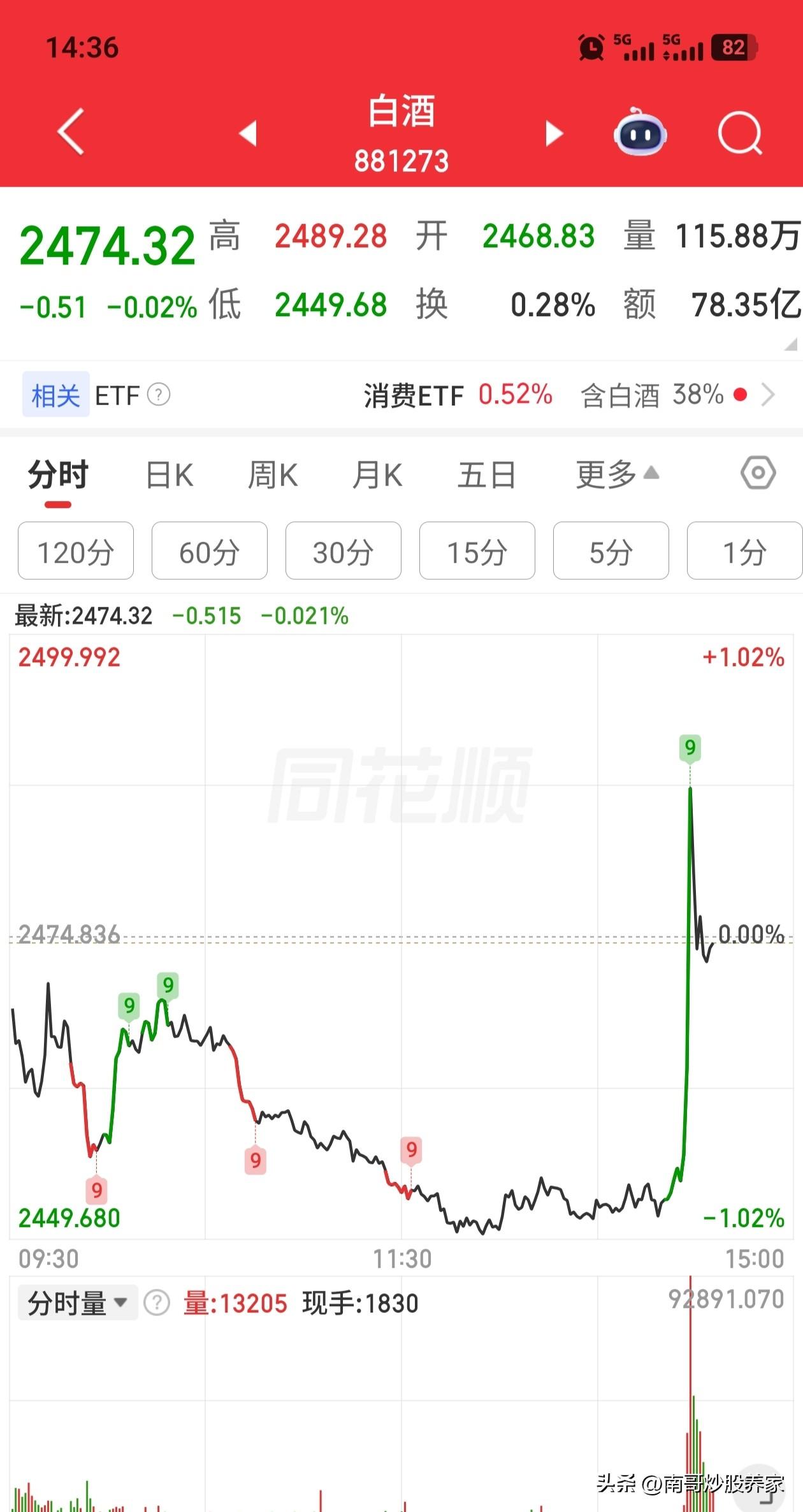Expand details via 含白酒 38% chevron
Viewport: 803px width, 1512px height.
[x=770, y=395]
